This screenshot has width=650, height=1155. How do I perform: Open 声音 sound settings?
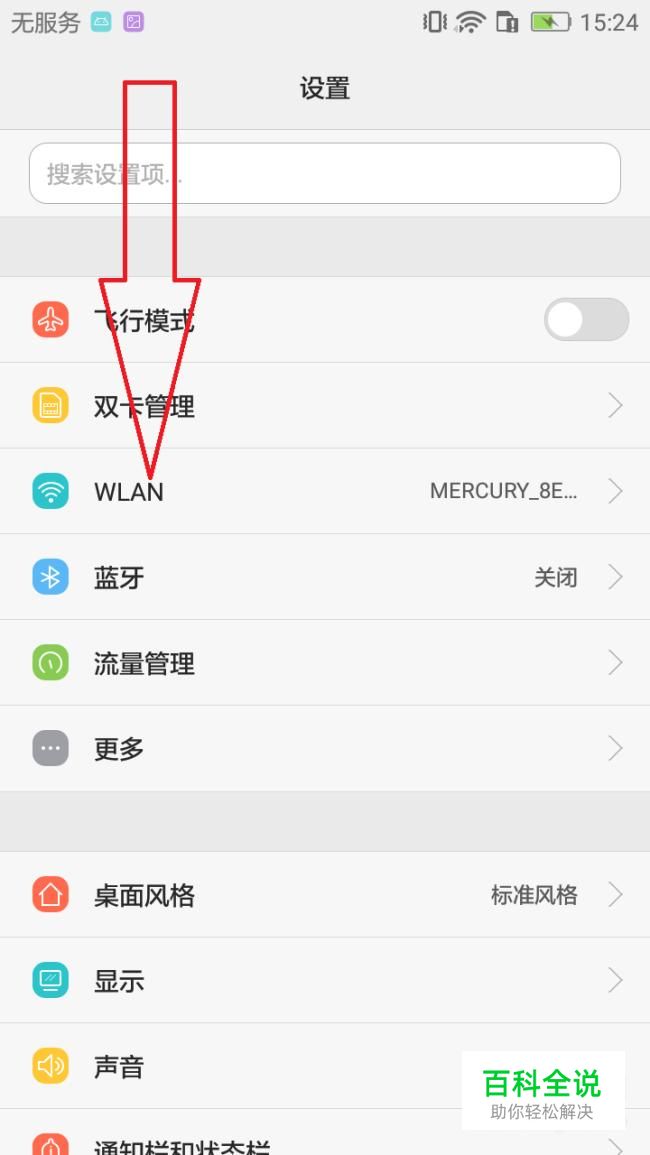pyautogui.click(x=250, y=1067)
